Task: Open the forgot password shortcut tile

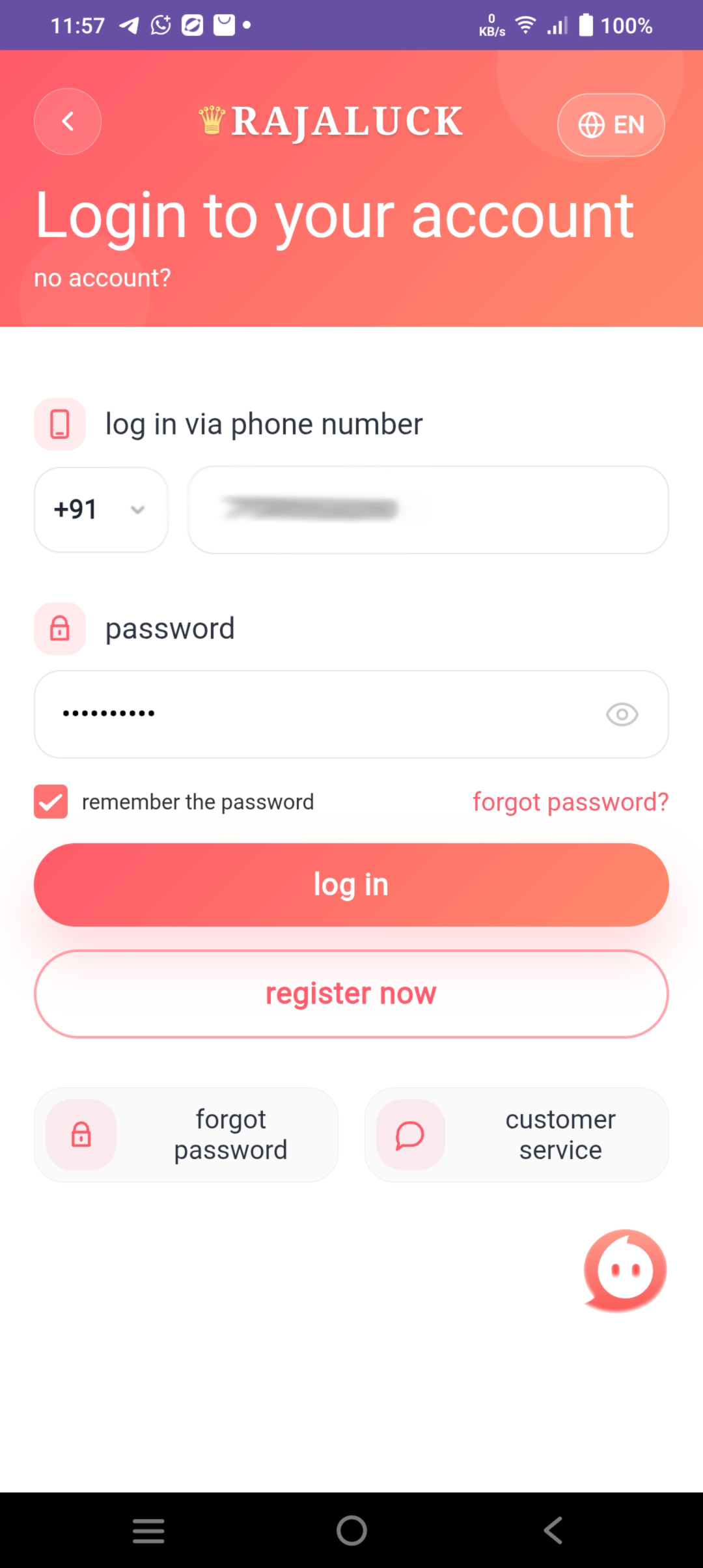Action: coord(186,1134)
